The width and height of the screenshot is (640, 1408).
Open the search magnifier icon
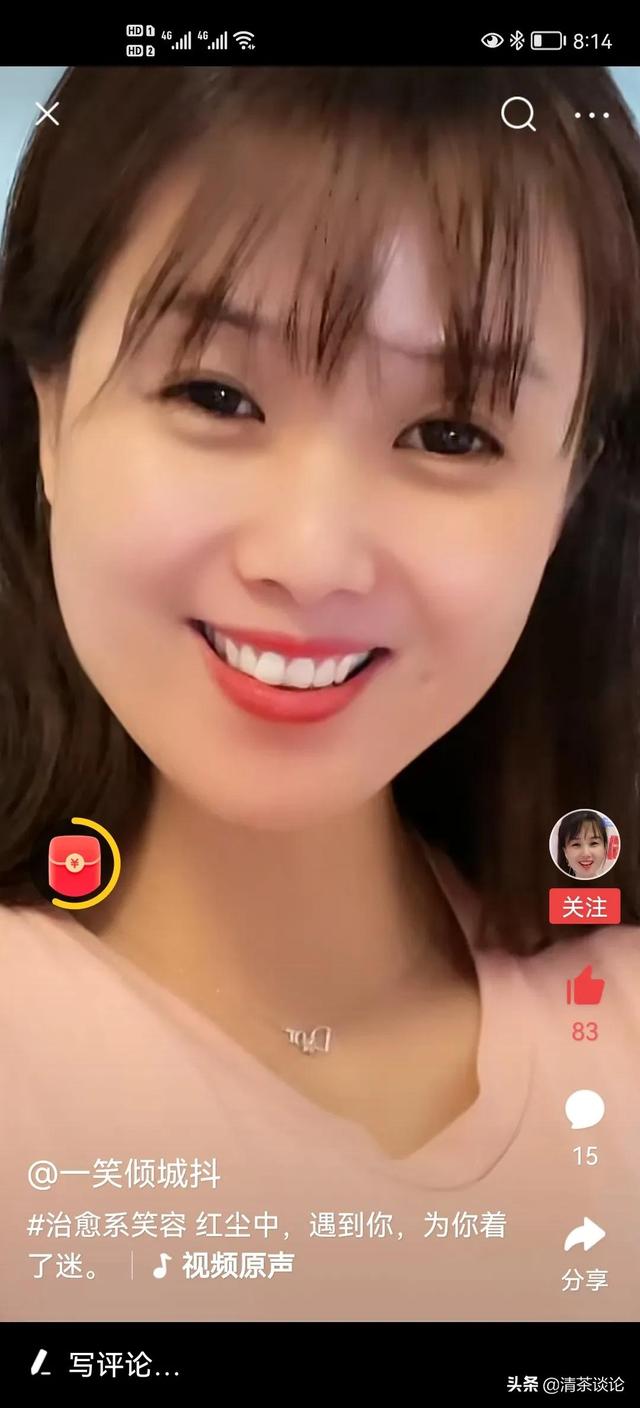[518, 115]
